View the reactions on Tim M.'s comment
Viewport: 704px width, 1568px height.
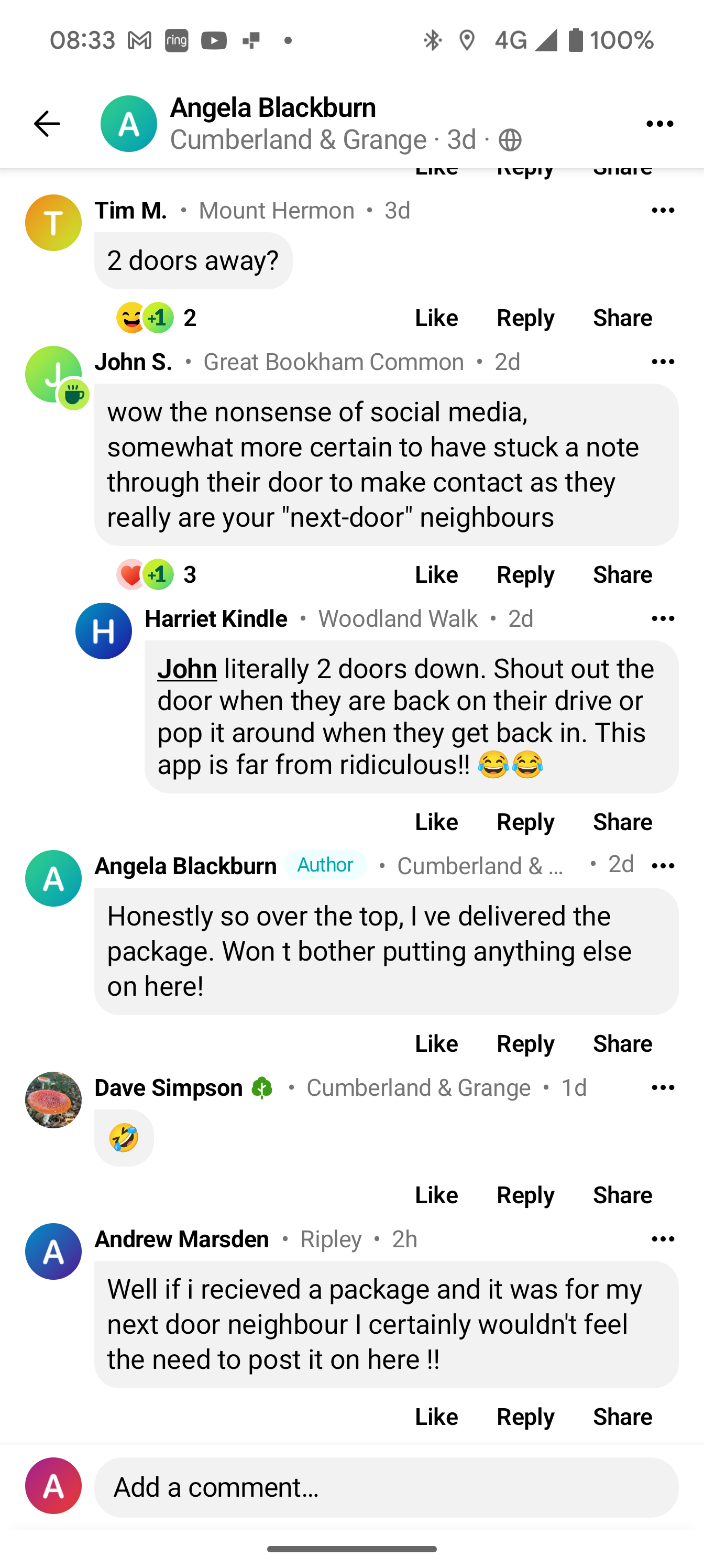[156, 318]
